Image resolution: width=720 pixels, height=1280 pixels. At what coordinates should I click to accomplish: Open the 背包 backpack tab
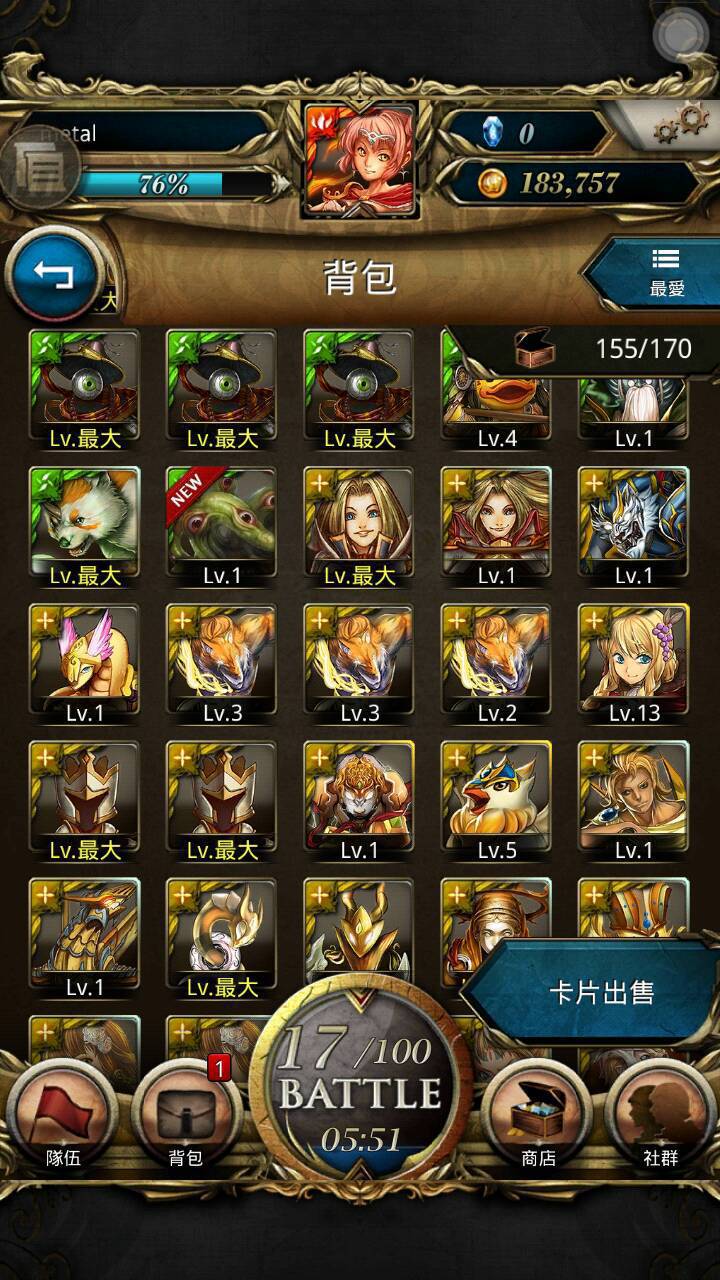pyautogui.click(x=185, y=1115)
